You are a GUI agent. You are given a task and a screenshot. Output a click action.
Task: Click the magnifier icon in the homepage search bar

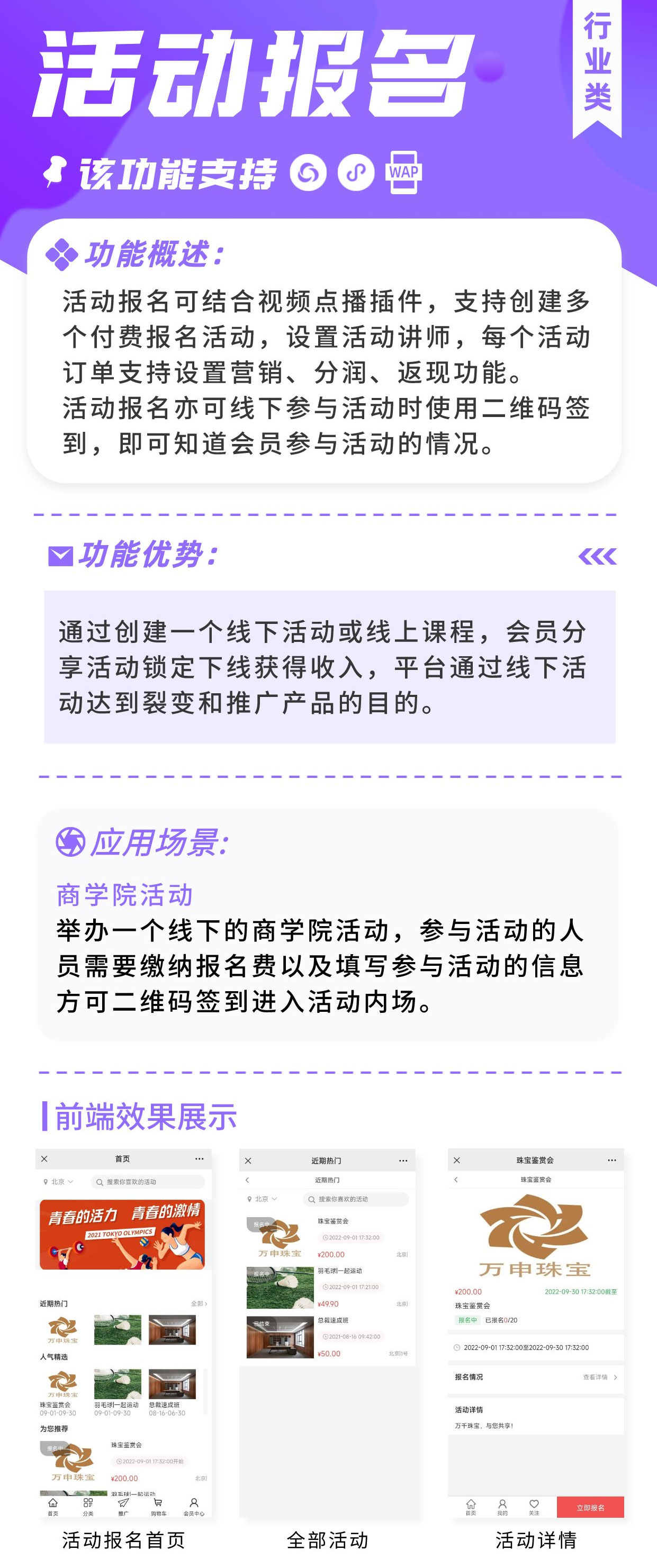pyautogui.click(x=99, y=1182)
